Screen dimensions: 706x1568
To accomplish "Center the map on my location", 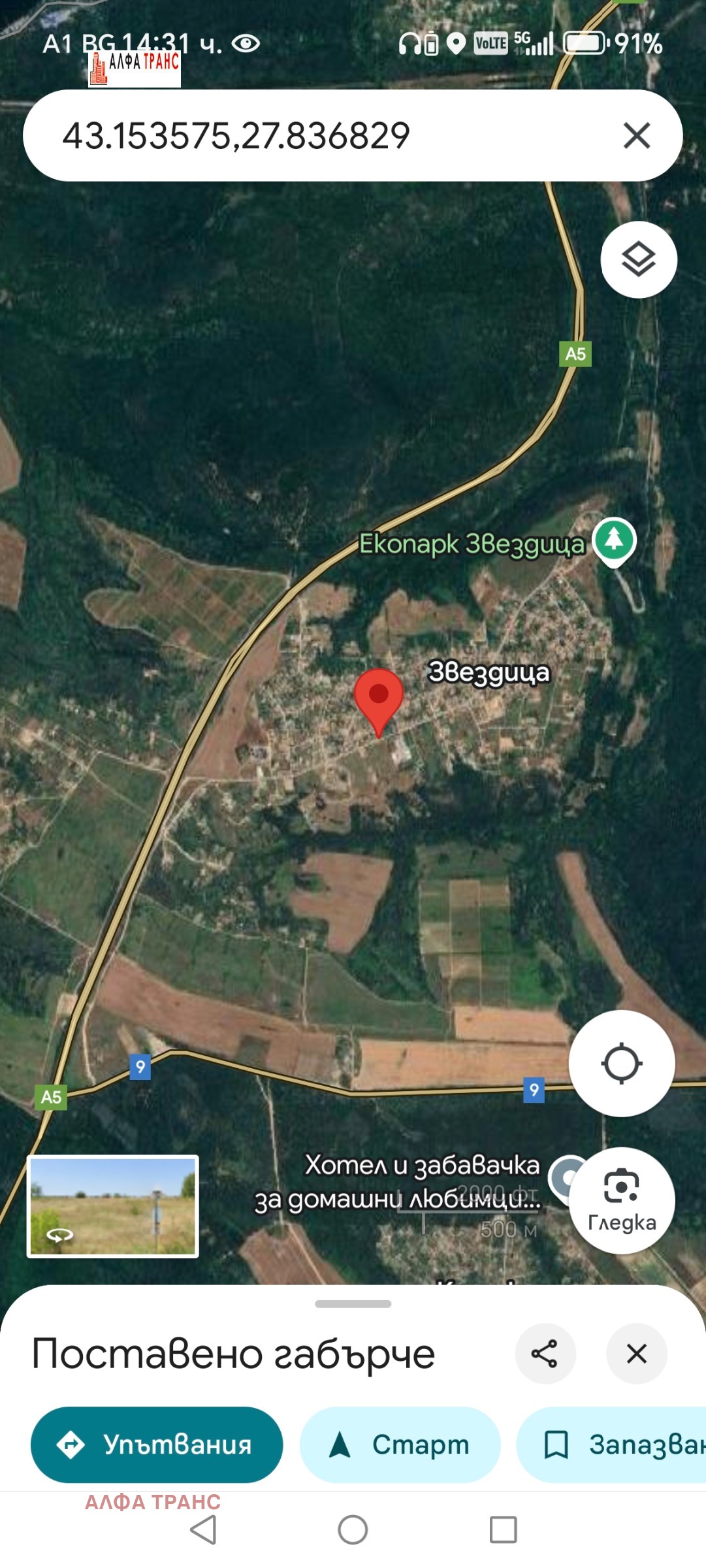I will point(621,1063).
